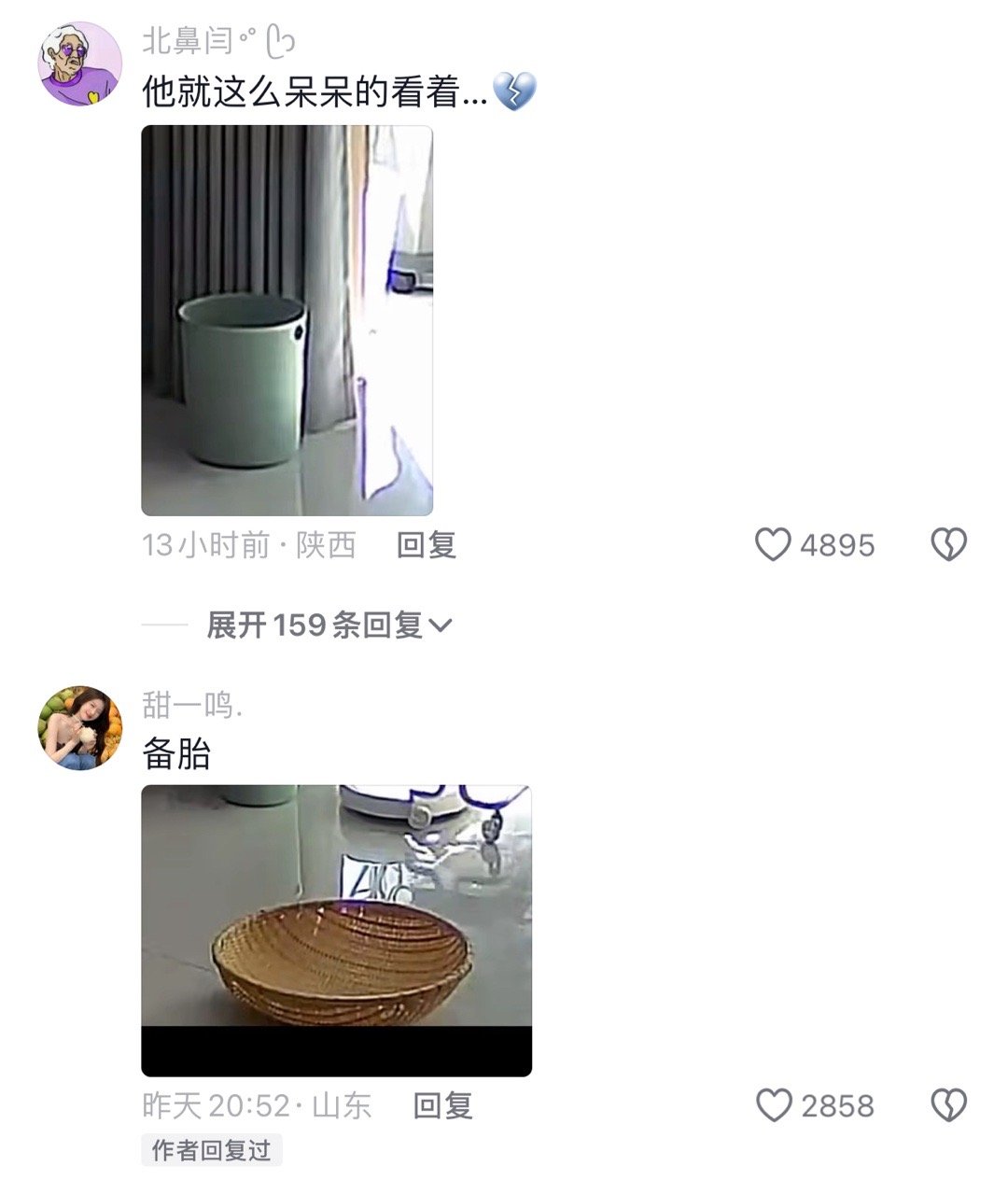Screen dimensions: 1008x1194
Task: Open the trash bin image in 北鼻闫's comment
Action: click(x=287, y=320)
